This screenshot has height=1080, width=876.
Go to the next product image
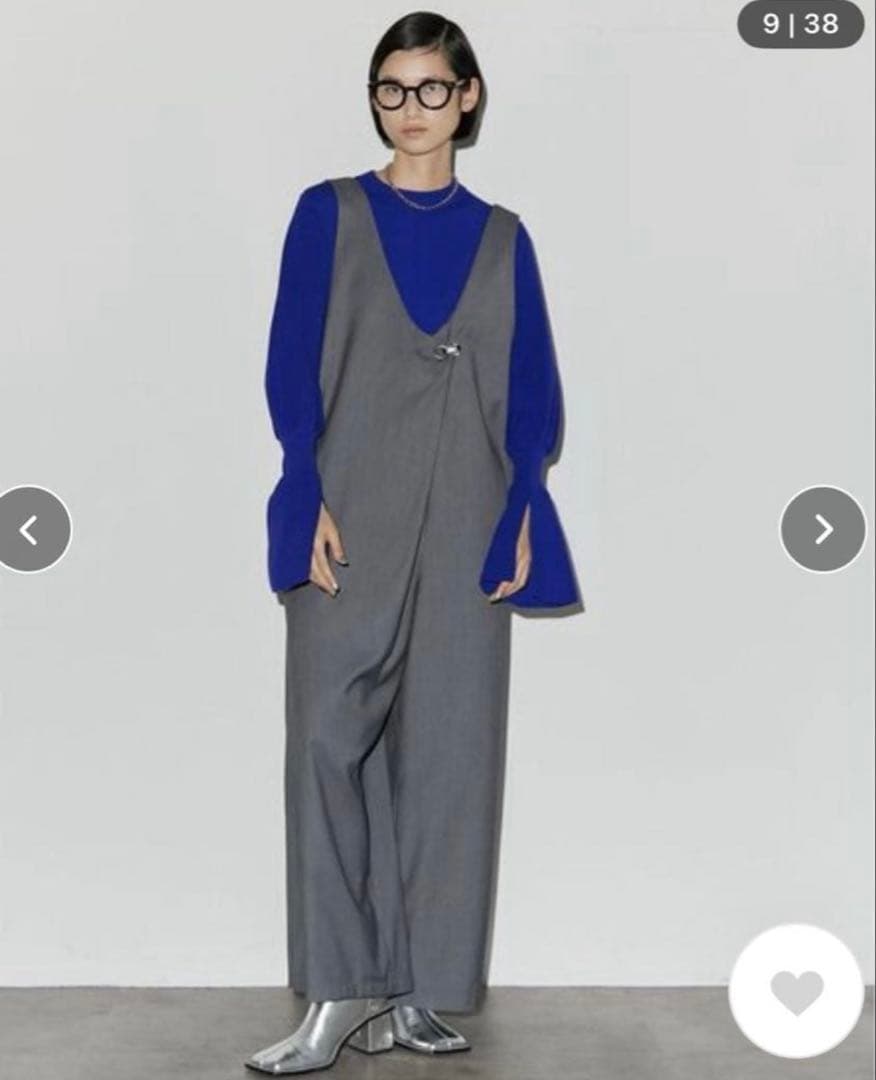822,529
